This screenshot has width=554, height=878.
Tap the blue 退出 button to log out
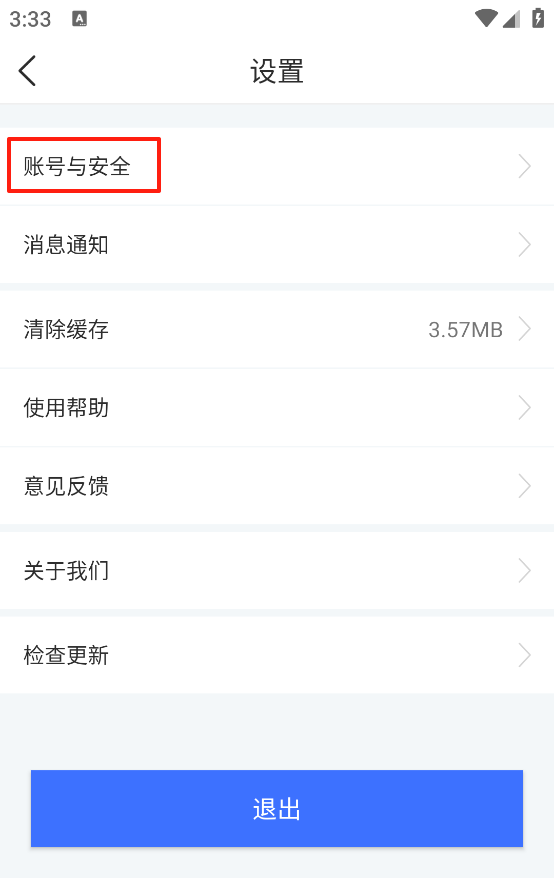(277, 809)
